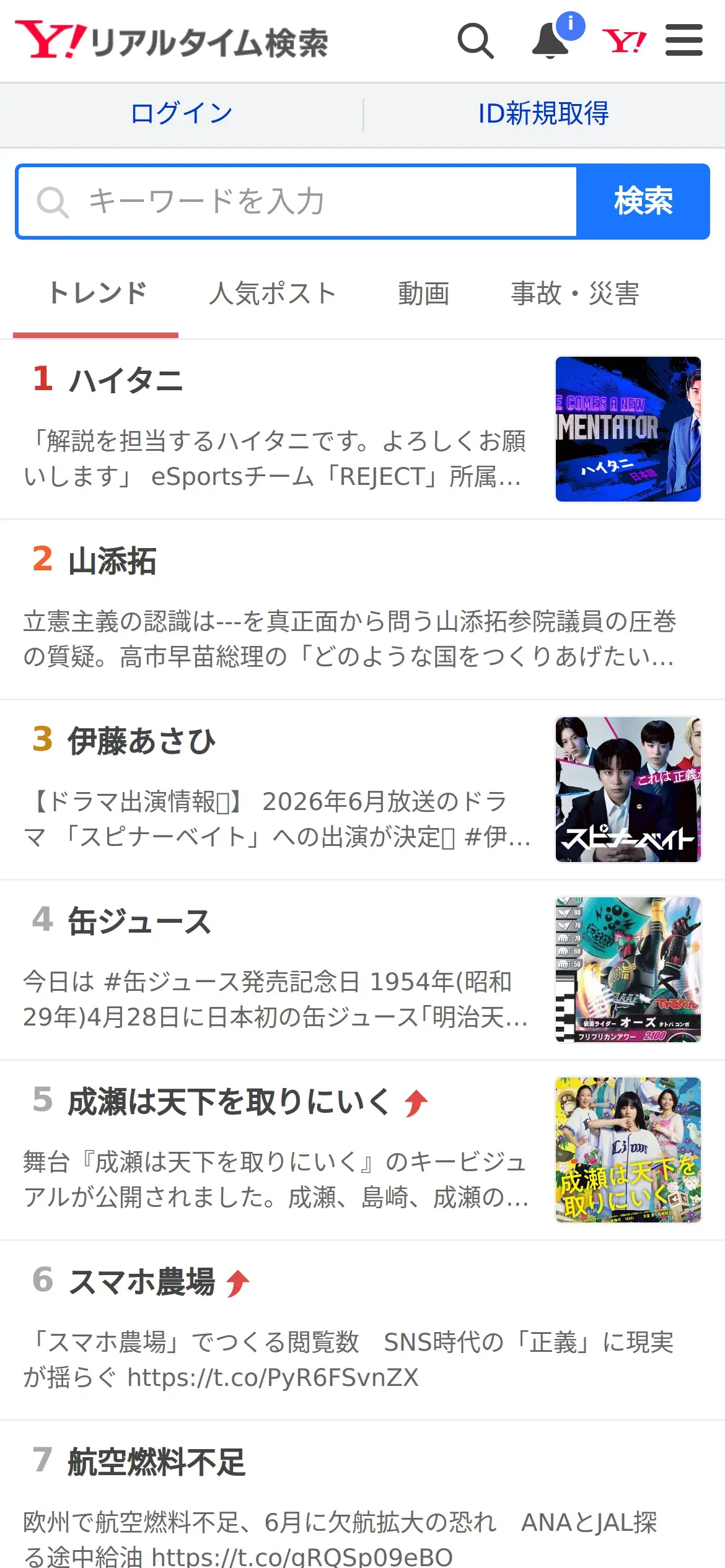Switch to the 動画 tab

(x=424, y=294)
